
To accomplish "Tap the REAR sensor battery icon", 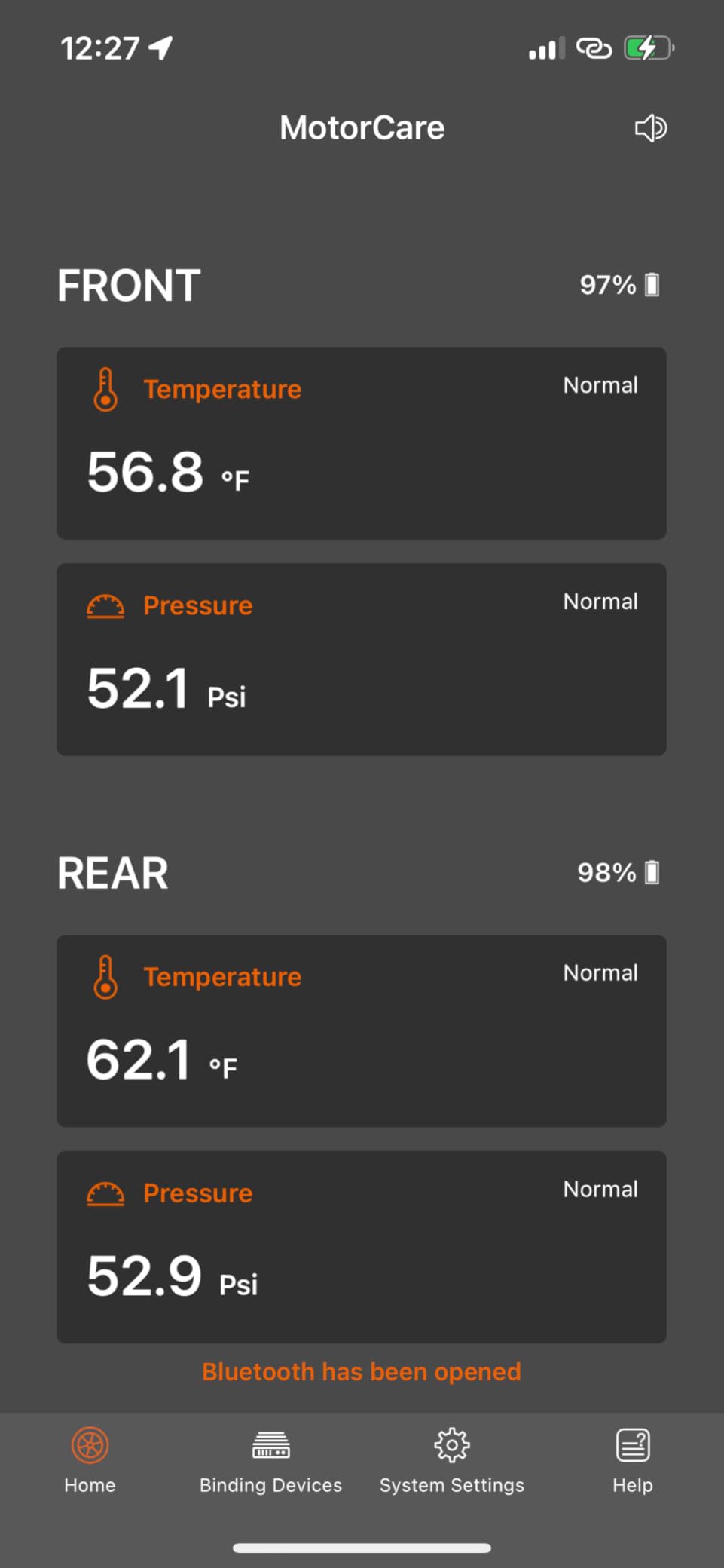I will tap(652, 872).
